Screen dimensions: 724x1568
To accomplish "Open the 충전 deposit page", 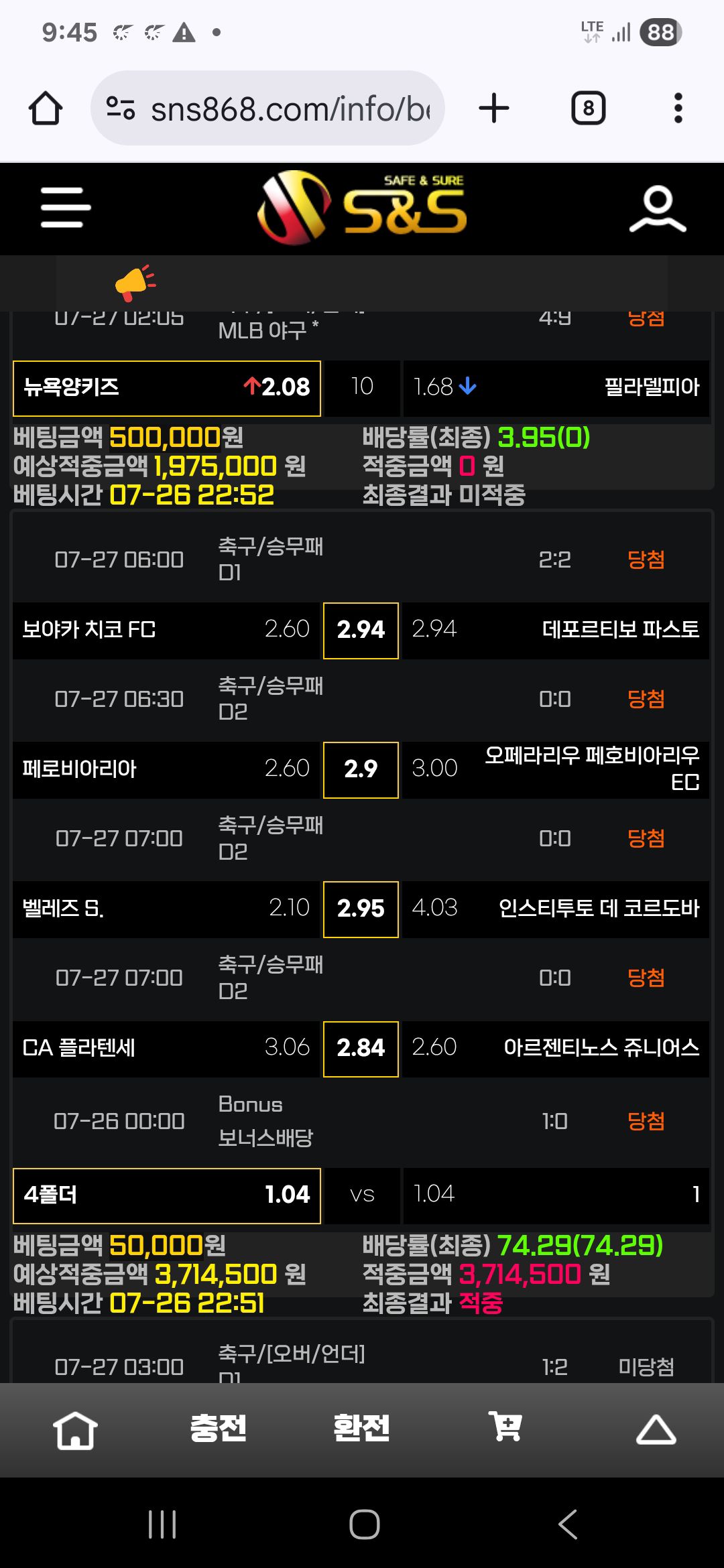I will (x=218, y=1428).
